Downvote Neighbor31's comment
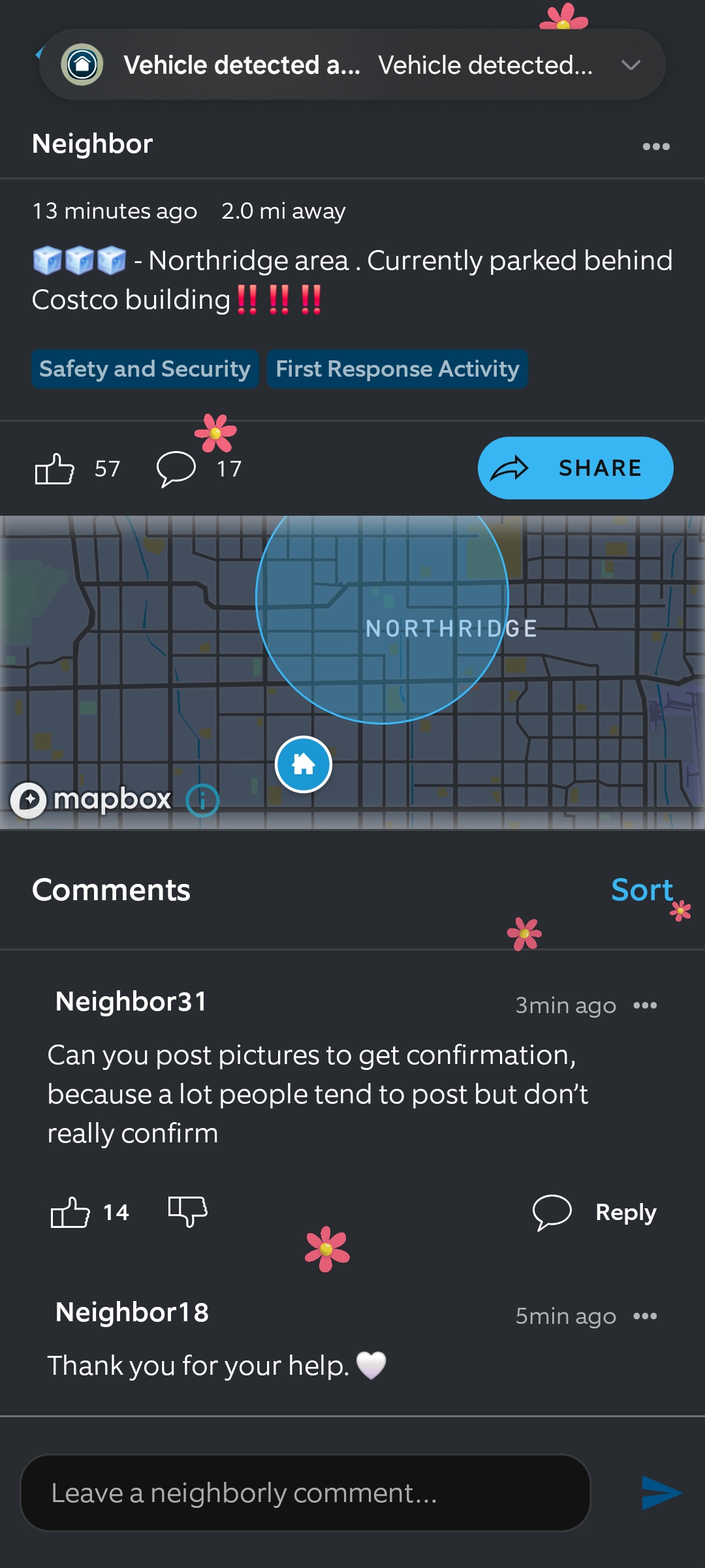Screen dimensions: 705x1568 [x=188, y=1212]
